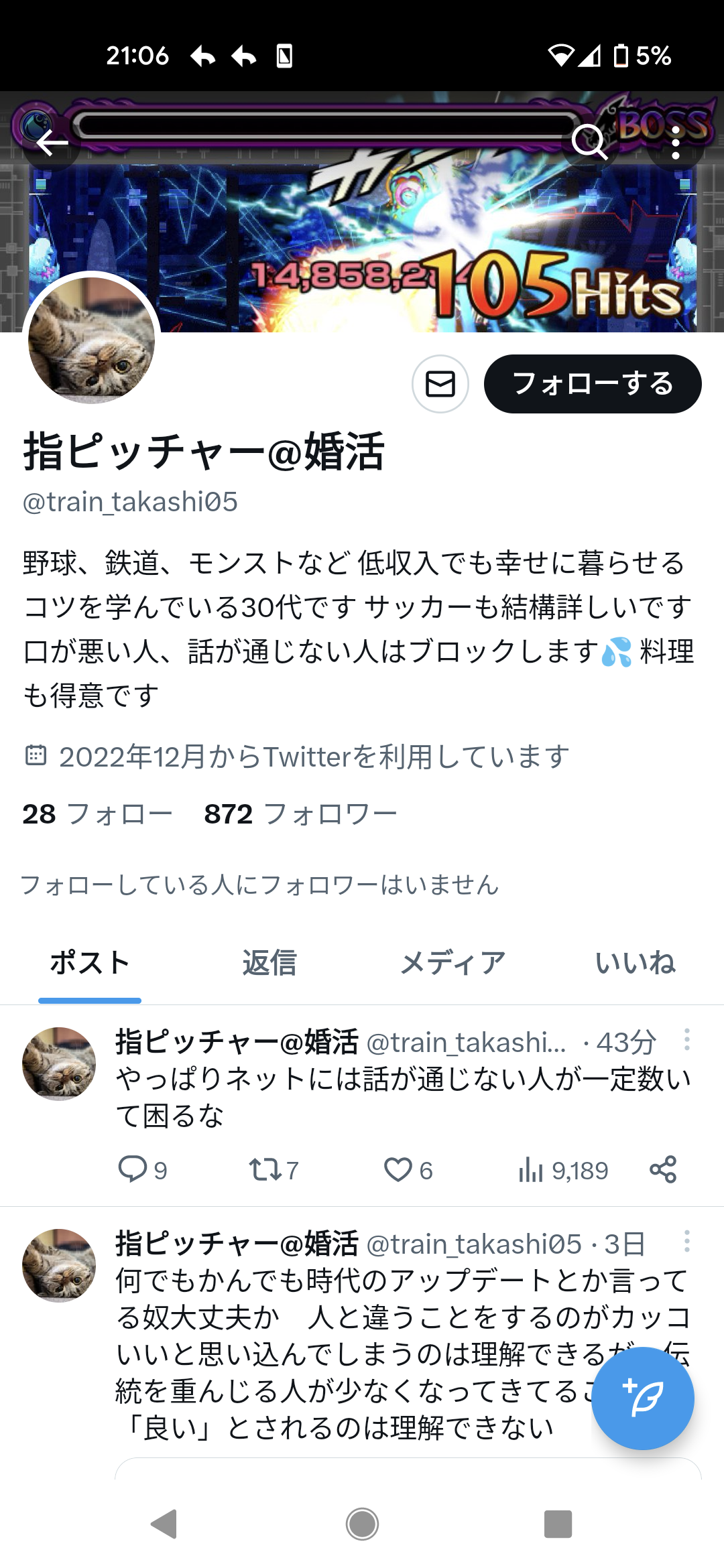724x1568 pixels.
Task: View the large cat profile picture
Action: (x=92, y=340)
